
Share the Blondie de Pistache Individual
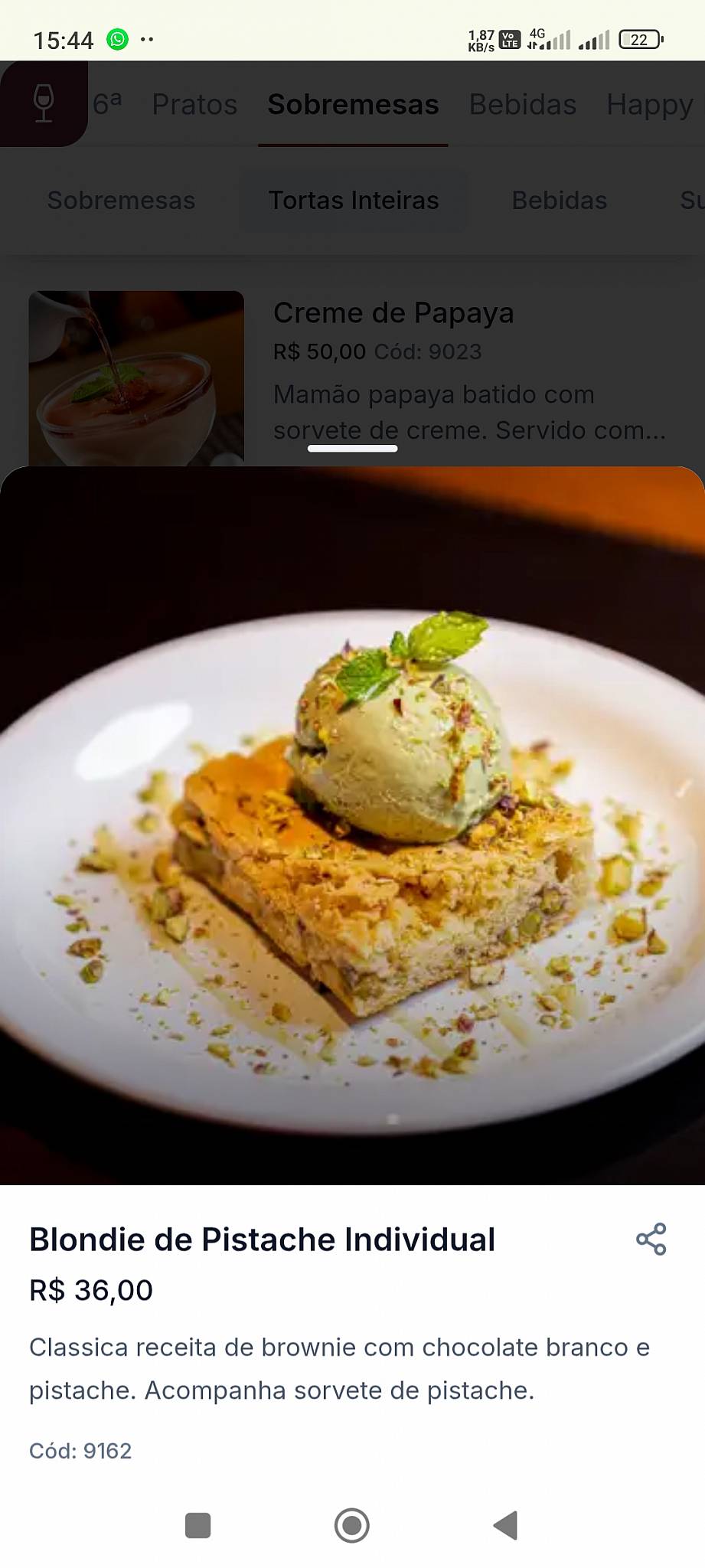point(651,1239)
